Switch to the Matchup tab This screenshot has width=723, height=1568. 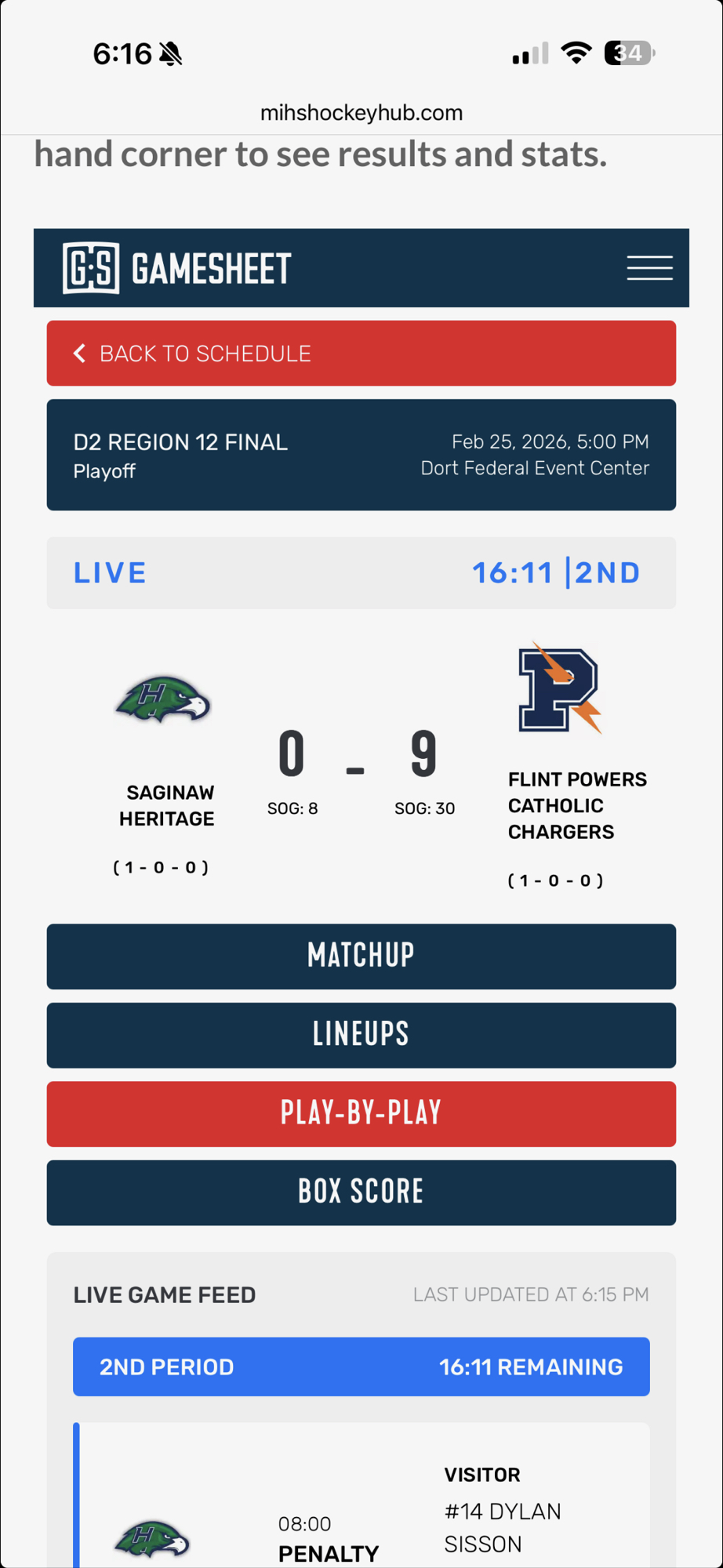coord(361,956)
